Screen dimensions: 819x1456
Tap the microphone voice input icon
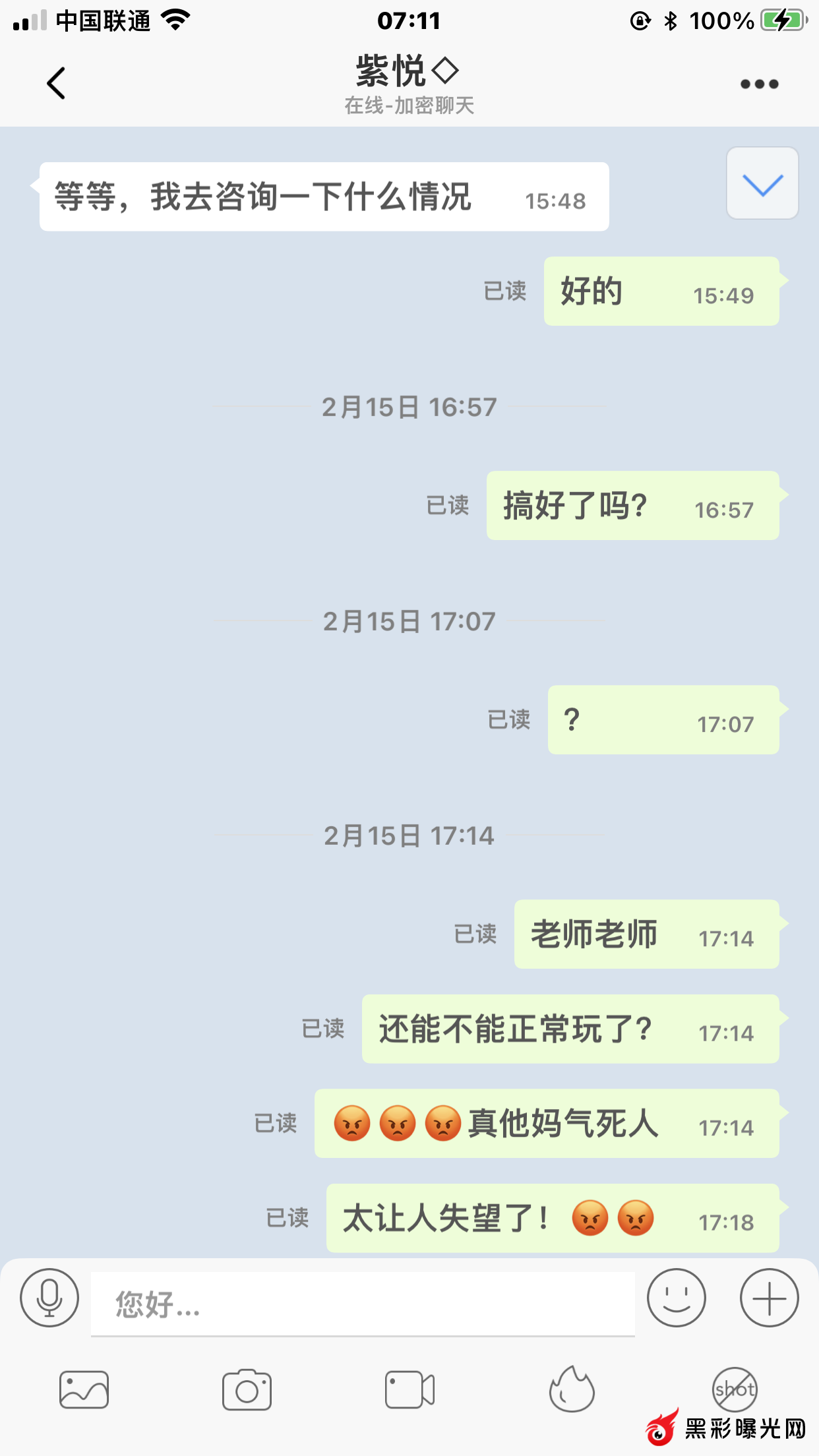click(49, 1298)
